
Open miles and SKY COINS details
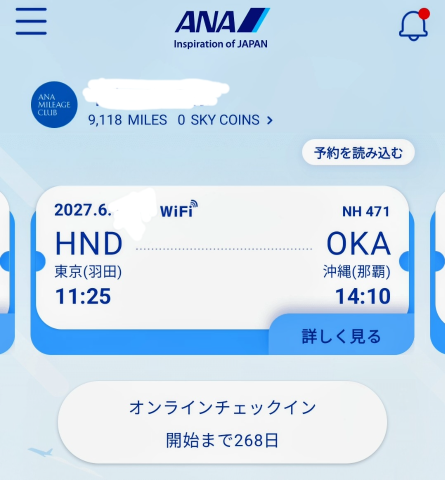click(x=180, y=120)
